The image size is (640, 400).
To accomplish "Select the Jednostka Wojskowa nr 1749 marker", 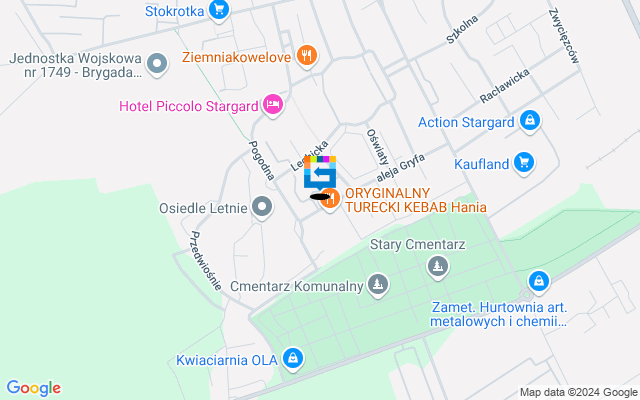I will coord(156,66).
